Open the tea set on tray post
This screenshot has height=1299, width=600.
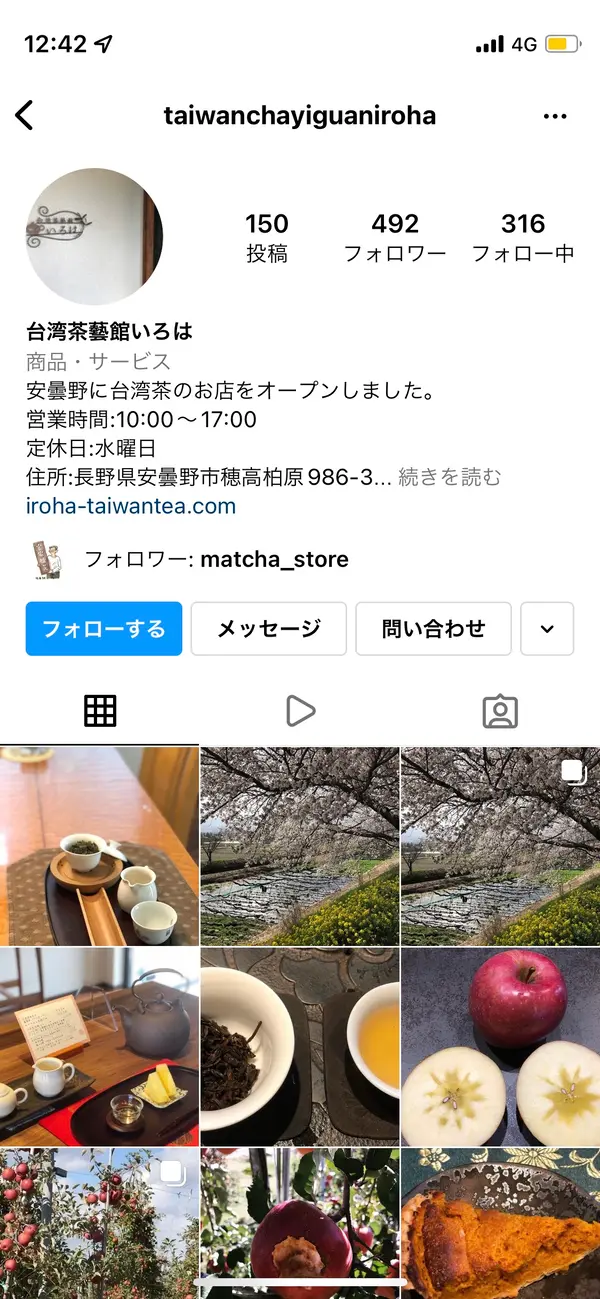pos(99,846)
